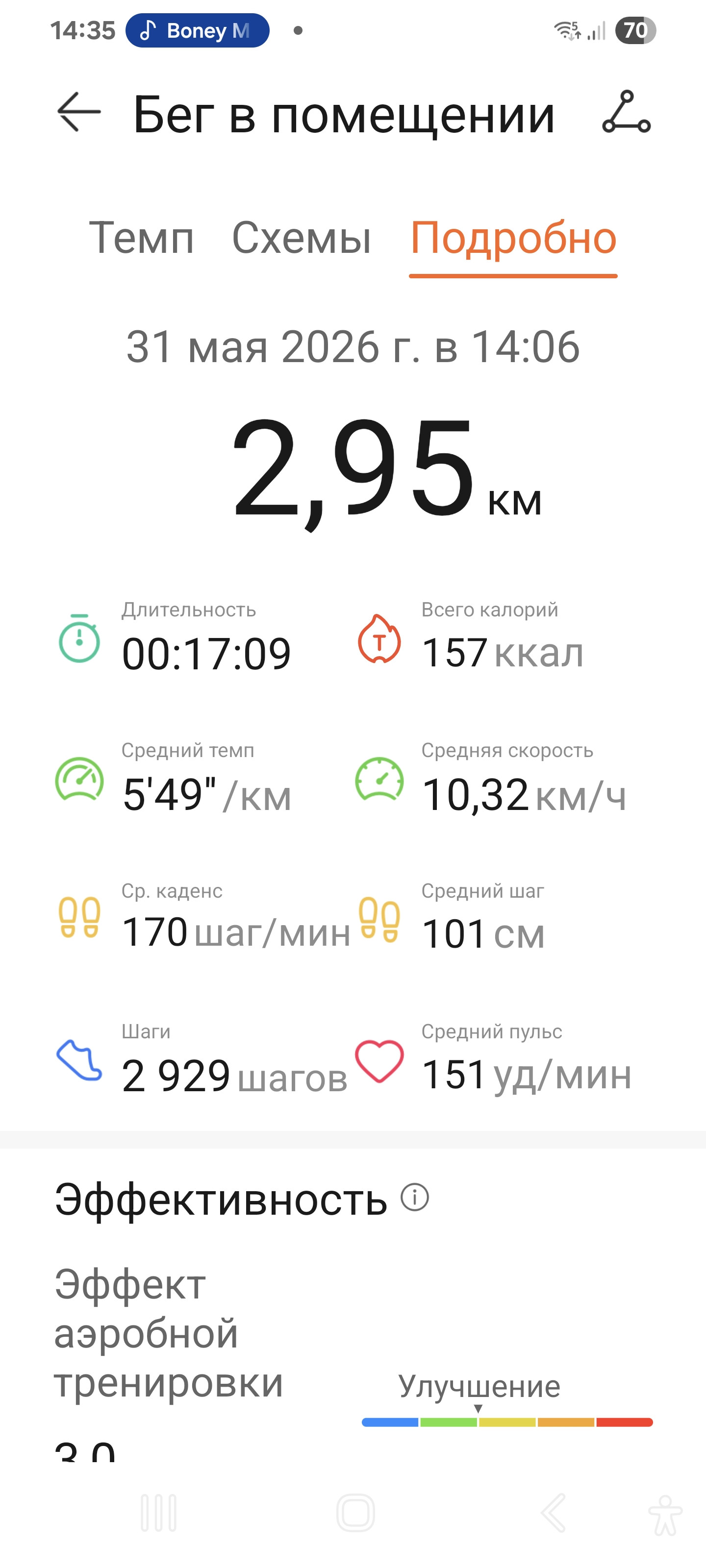This screenshot has width=706, height=1568.
Task: Go back using the top-left arrow
Action: pyautogui.click(x=78, y=112)
